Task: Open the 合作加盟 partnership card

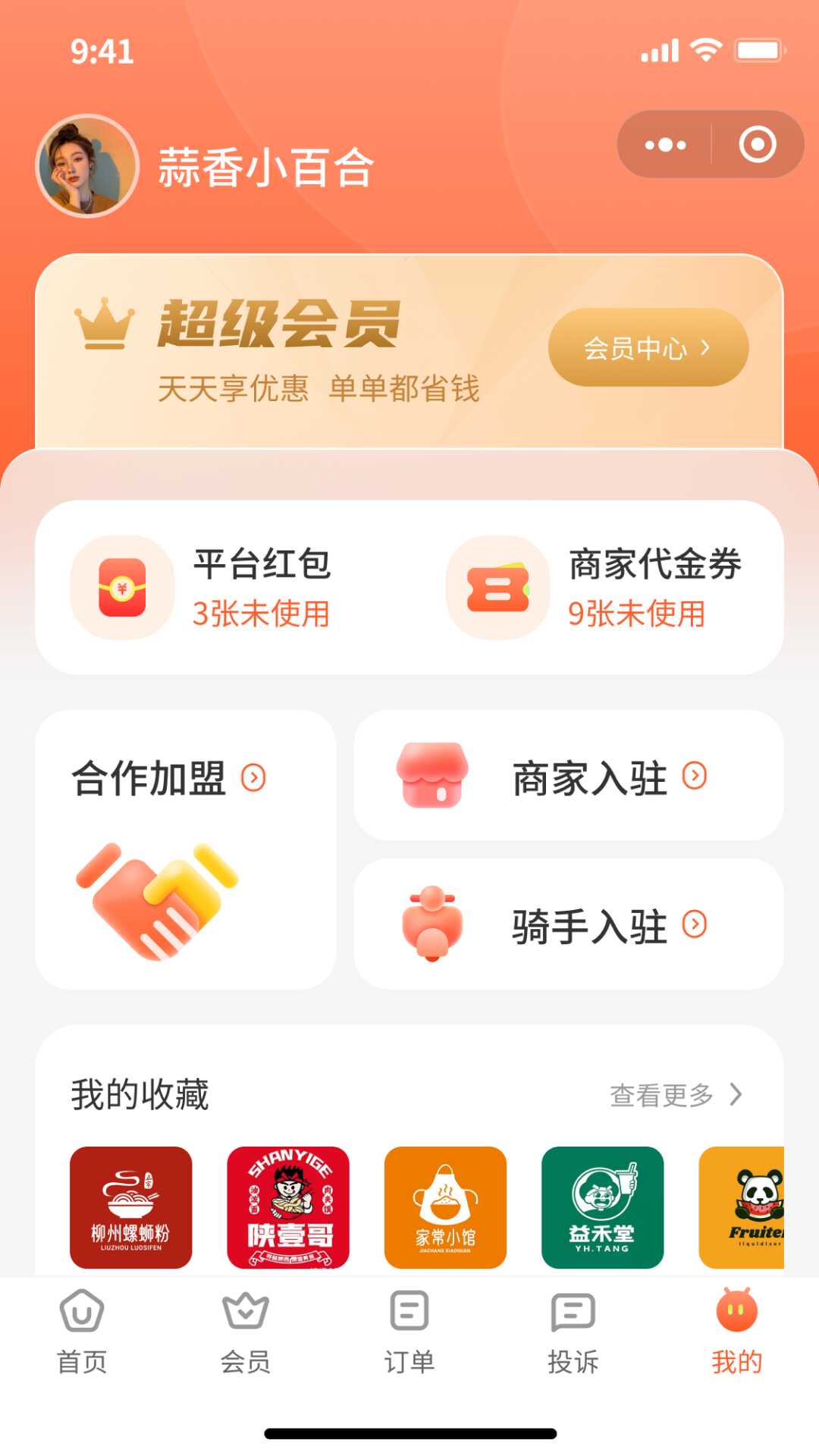Action: [x=185, y=849]
